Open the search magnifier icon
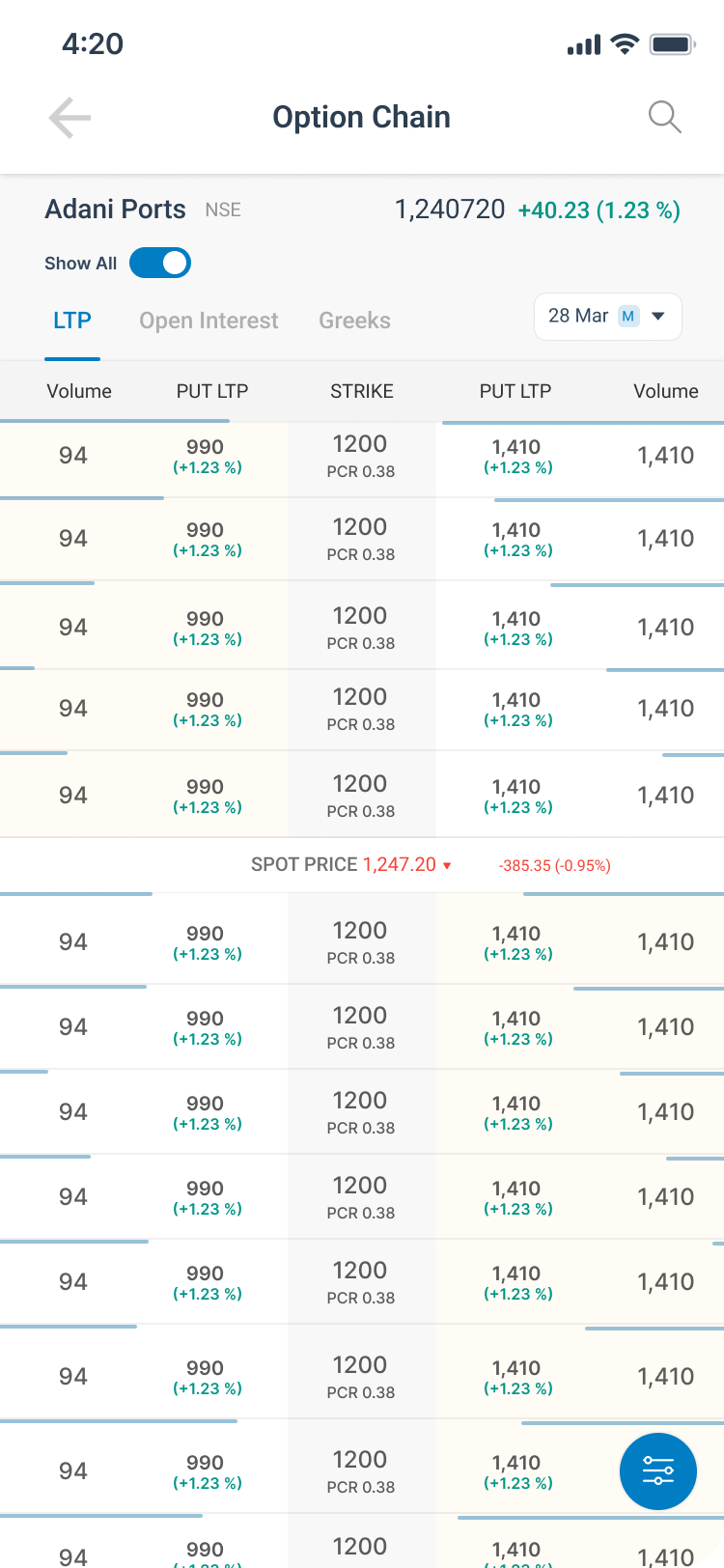 [x=664, y=117]
